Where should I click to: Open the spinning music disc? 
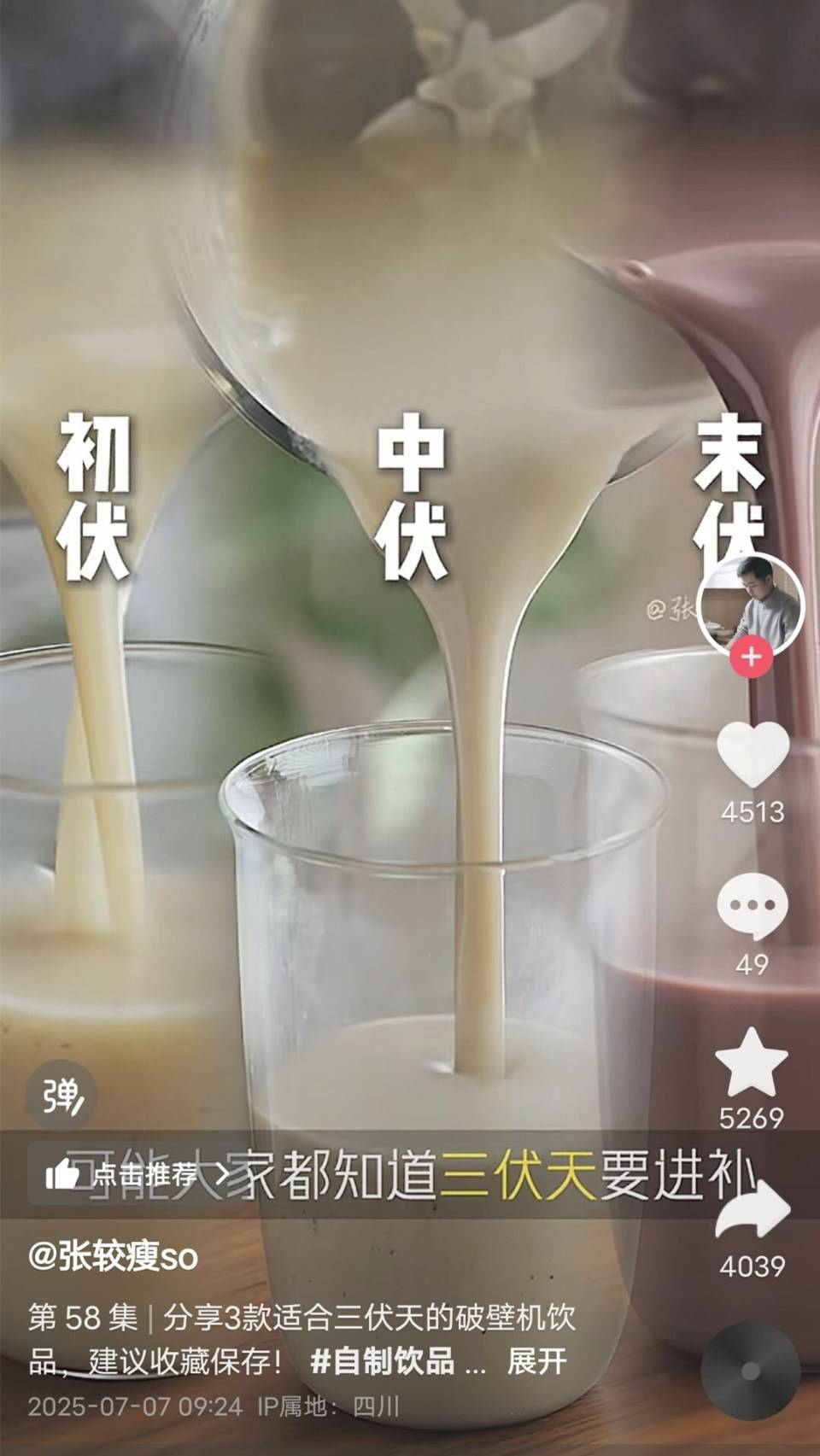click(x=750, y=1371)
